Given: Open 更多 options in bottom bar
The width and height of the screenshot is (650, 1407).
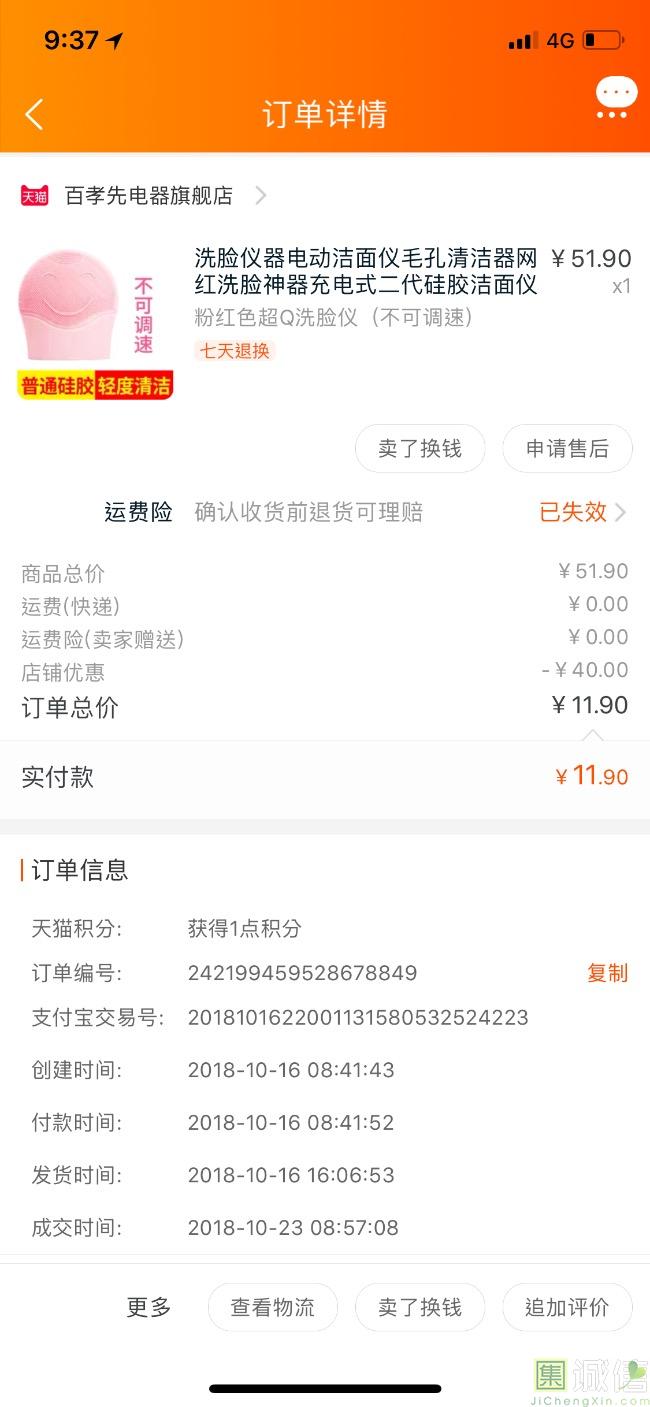Looking at the screenshot, I should [149, 1307].
